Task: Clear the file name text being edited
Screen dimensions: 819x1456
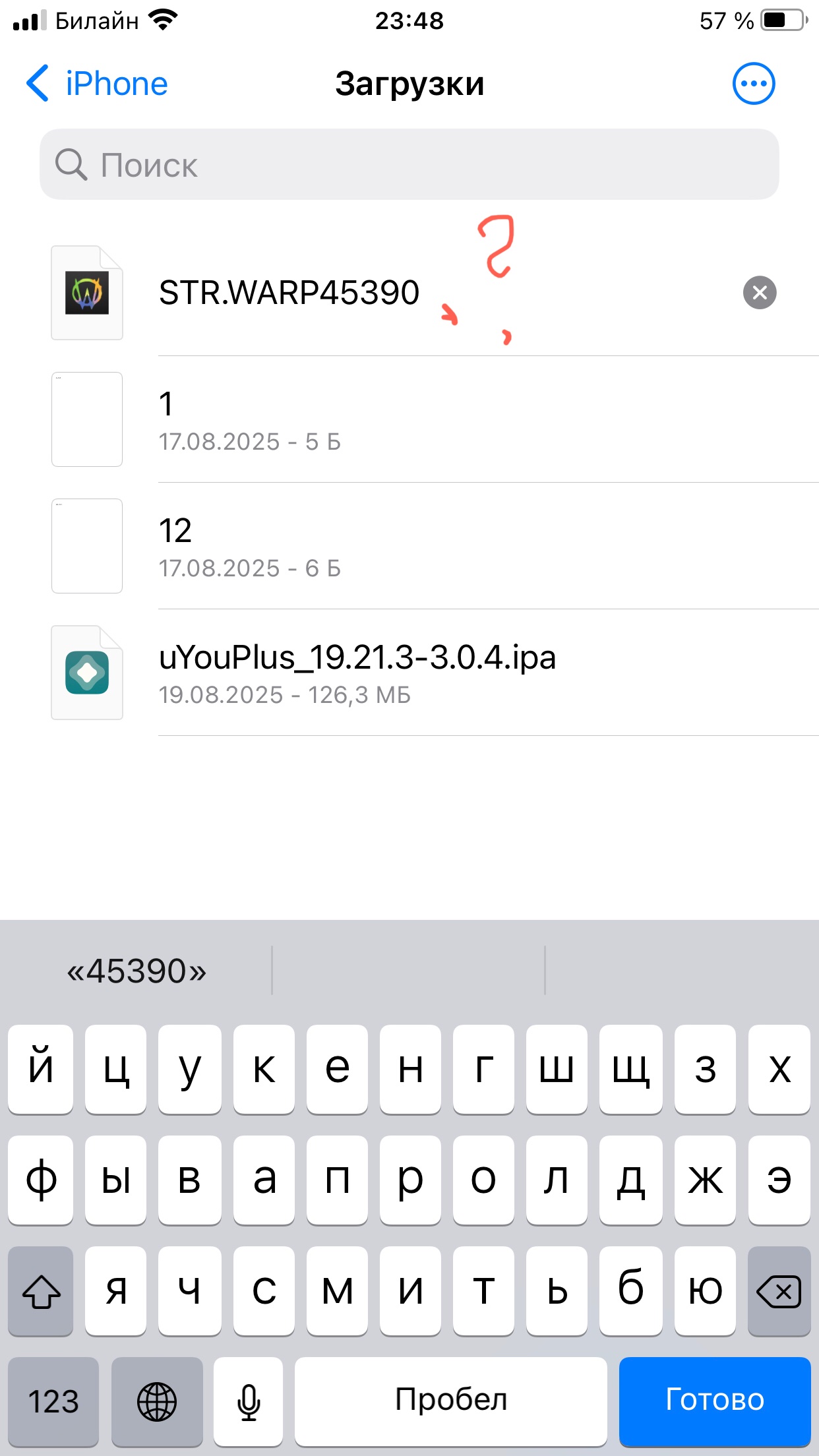Action: [x=760, y=292]
